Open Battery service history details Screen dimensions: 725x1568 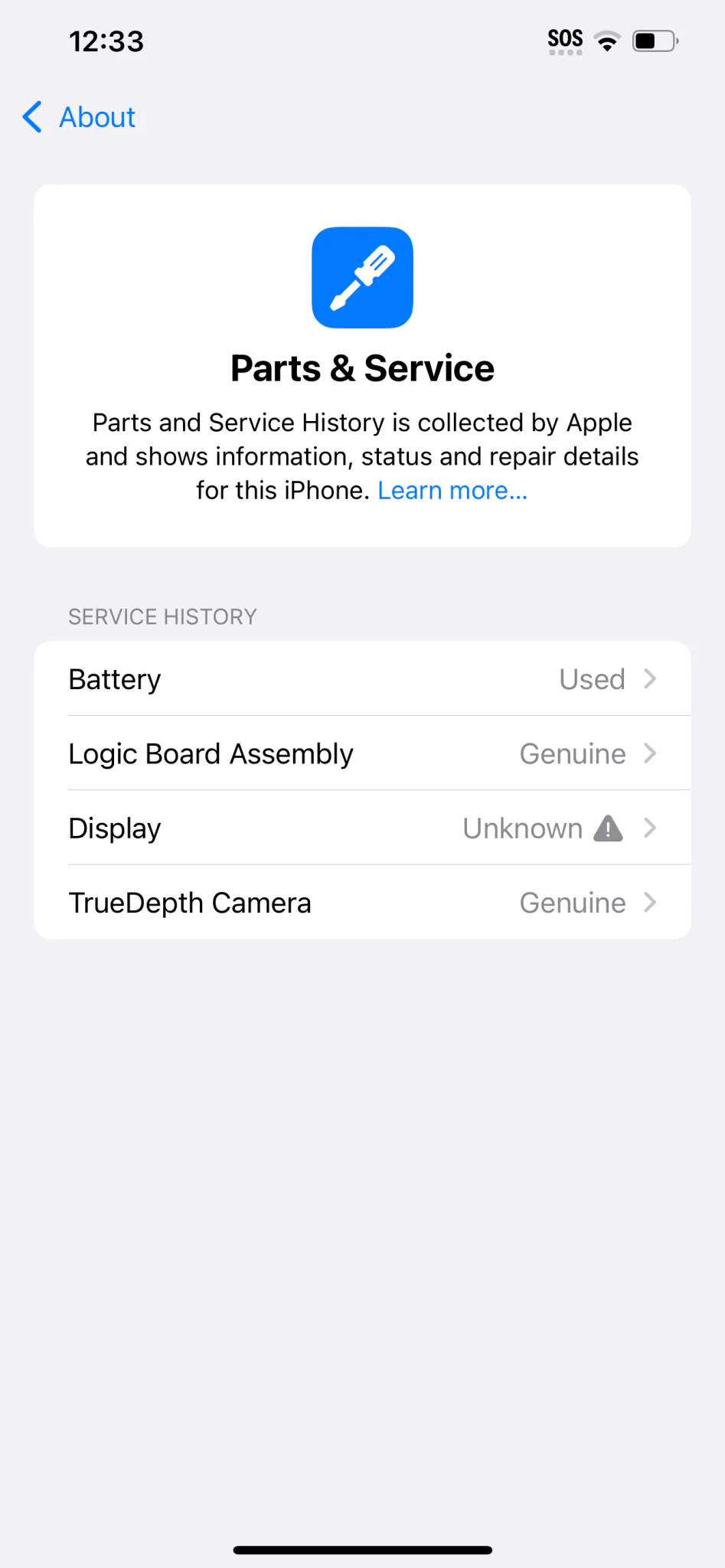[362, 679]
